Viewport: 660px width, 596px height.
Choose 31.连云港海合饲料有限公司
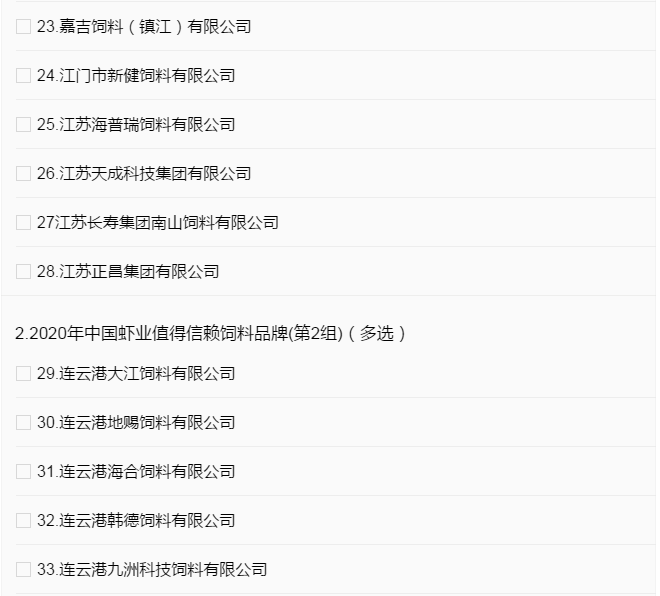[24, 472]
